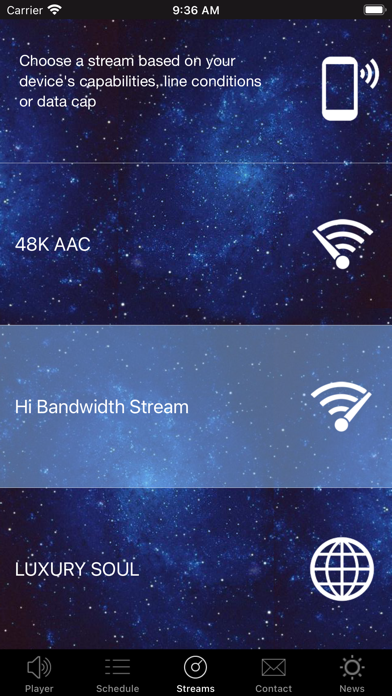Go to the Schedule tab
Image resolution: width=392 pixels, height=696 pixels.
118,674
